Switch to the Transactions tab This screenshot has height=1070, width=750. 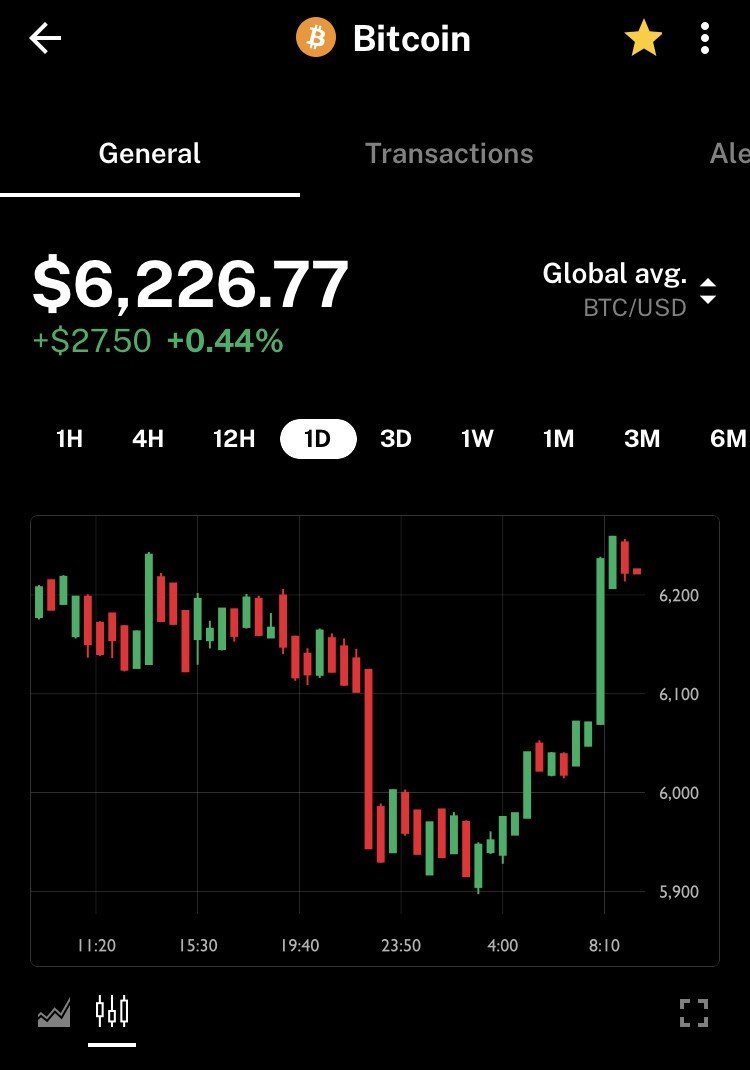(x=449, y=153)
